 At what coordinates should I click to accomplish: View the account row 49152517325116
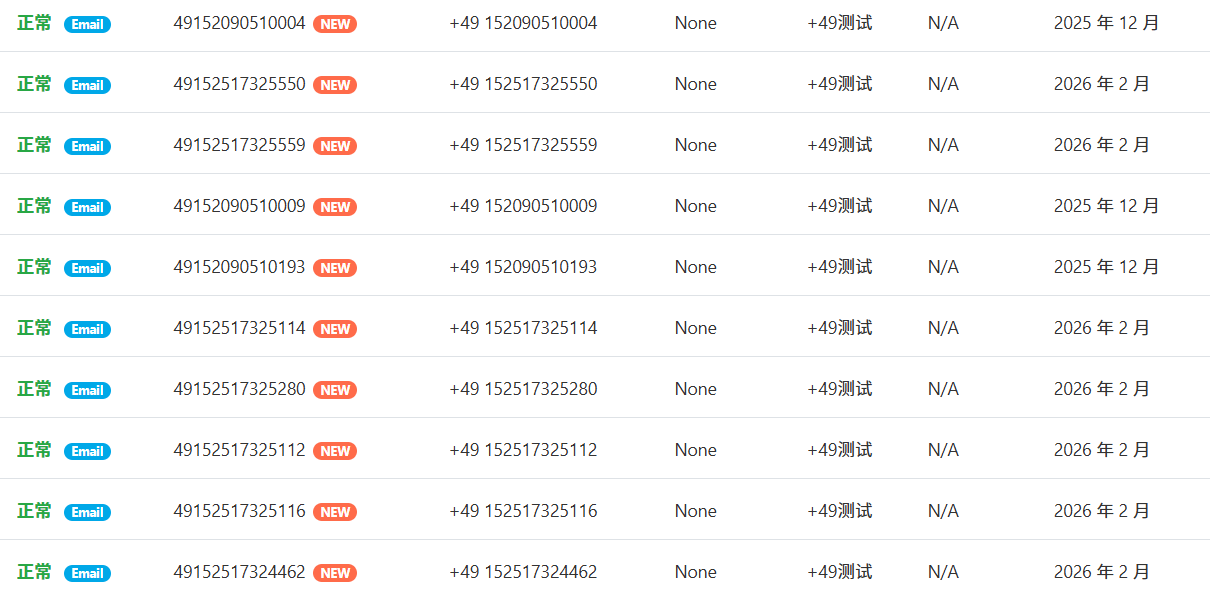[x=239, y=511]
